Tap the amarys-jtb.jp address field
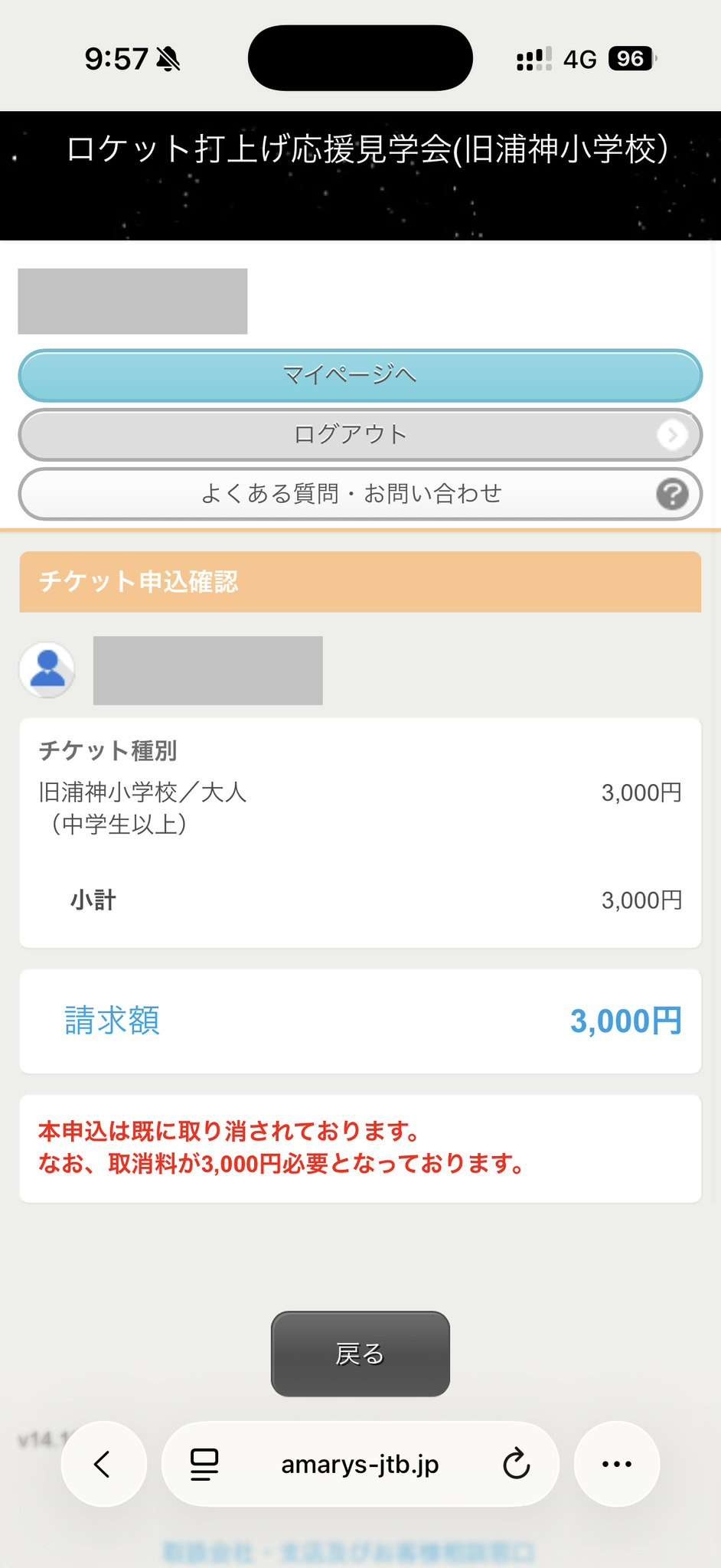This screenshot has height=1568, width=721. click(x=360, y=1464)
